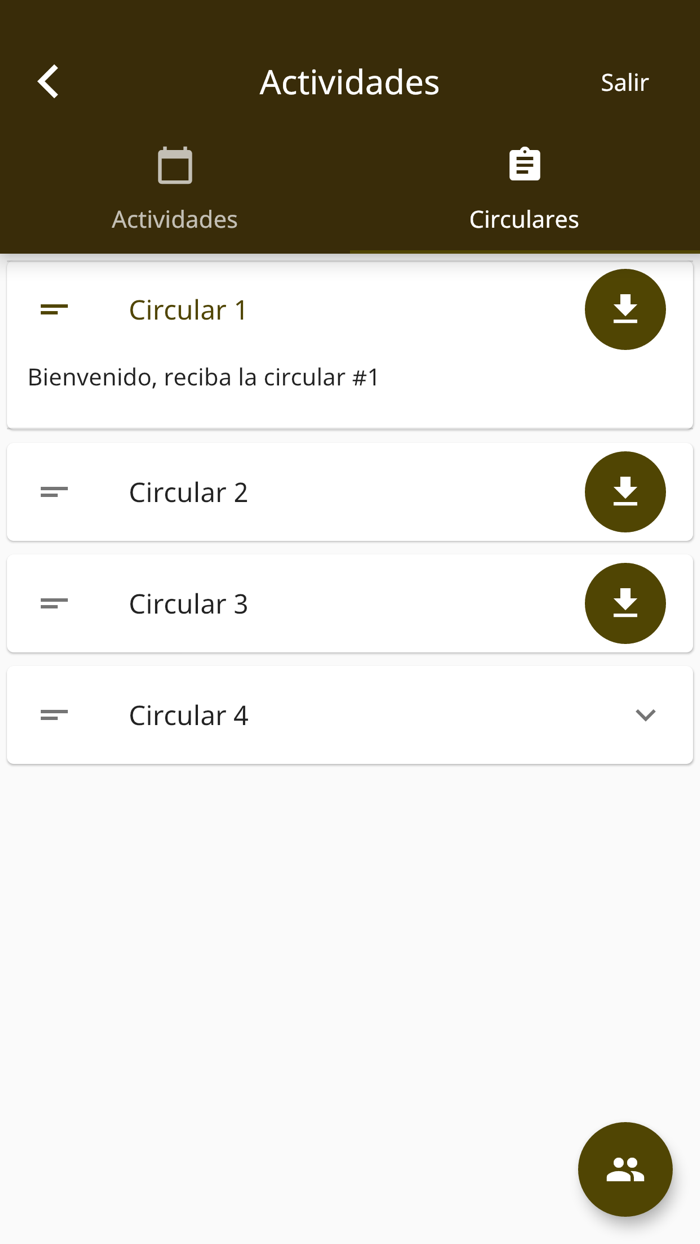Select the Circulares tab
Screen dimensions: 700x1244
524,190
